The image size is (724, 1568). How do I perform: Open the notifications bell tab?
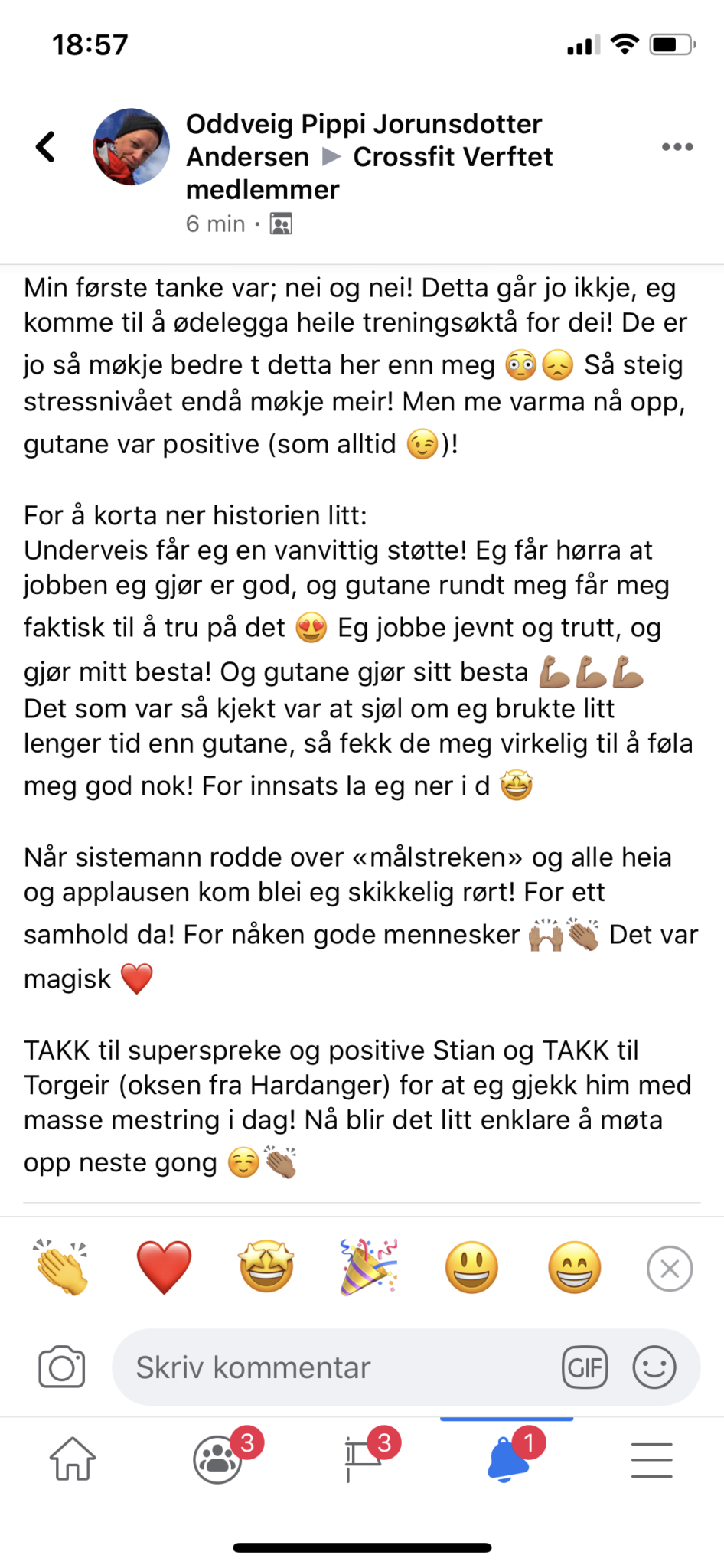click(507, 1459)
